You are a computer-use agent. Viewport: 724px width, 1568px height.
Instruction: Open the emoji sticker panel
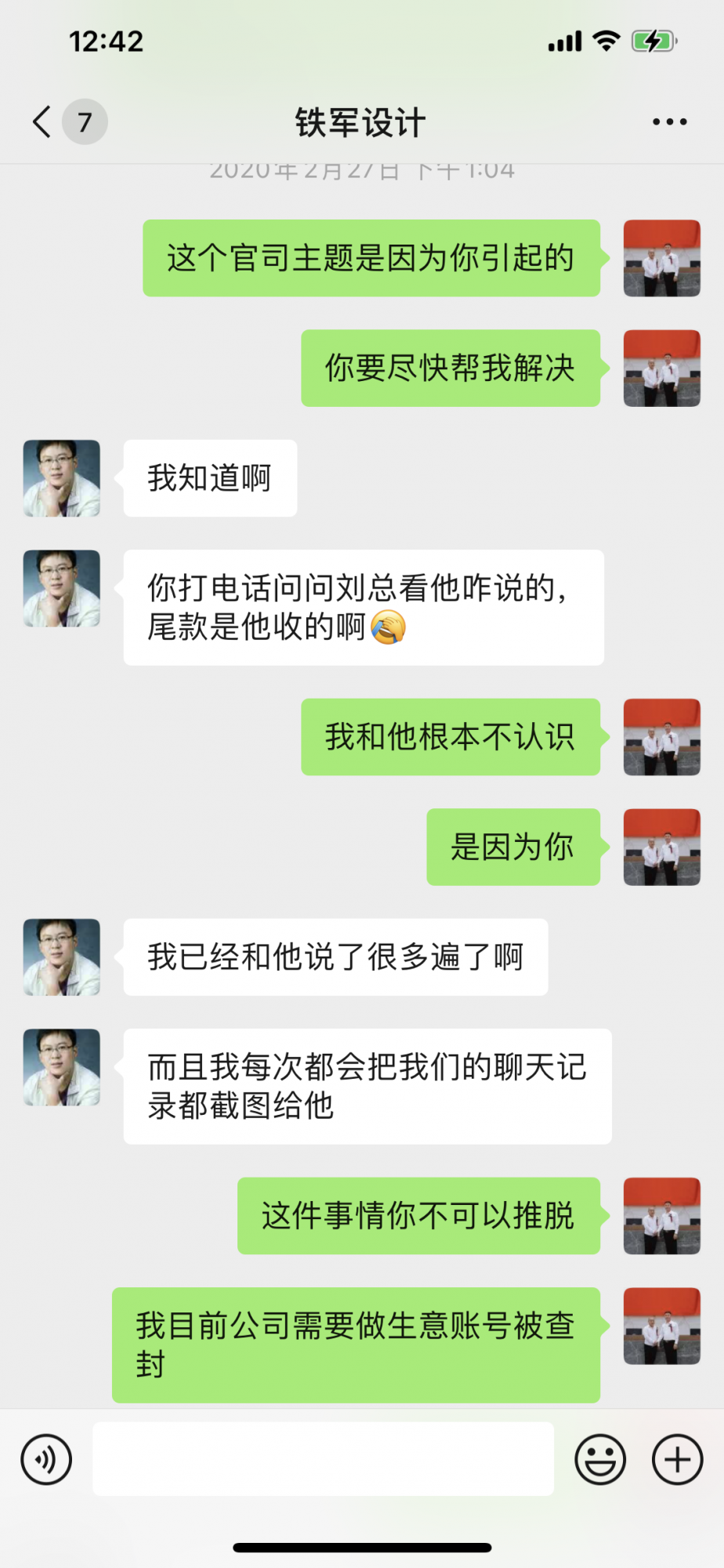[x=600, y=1459]
